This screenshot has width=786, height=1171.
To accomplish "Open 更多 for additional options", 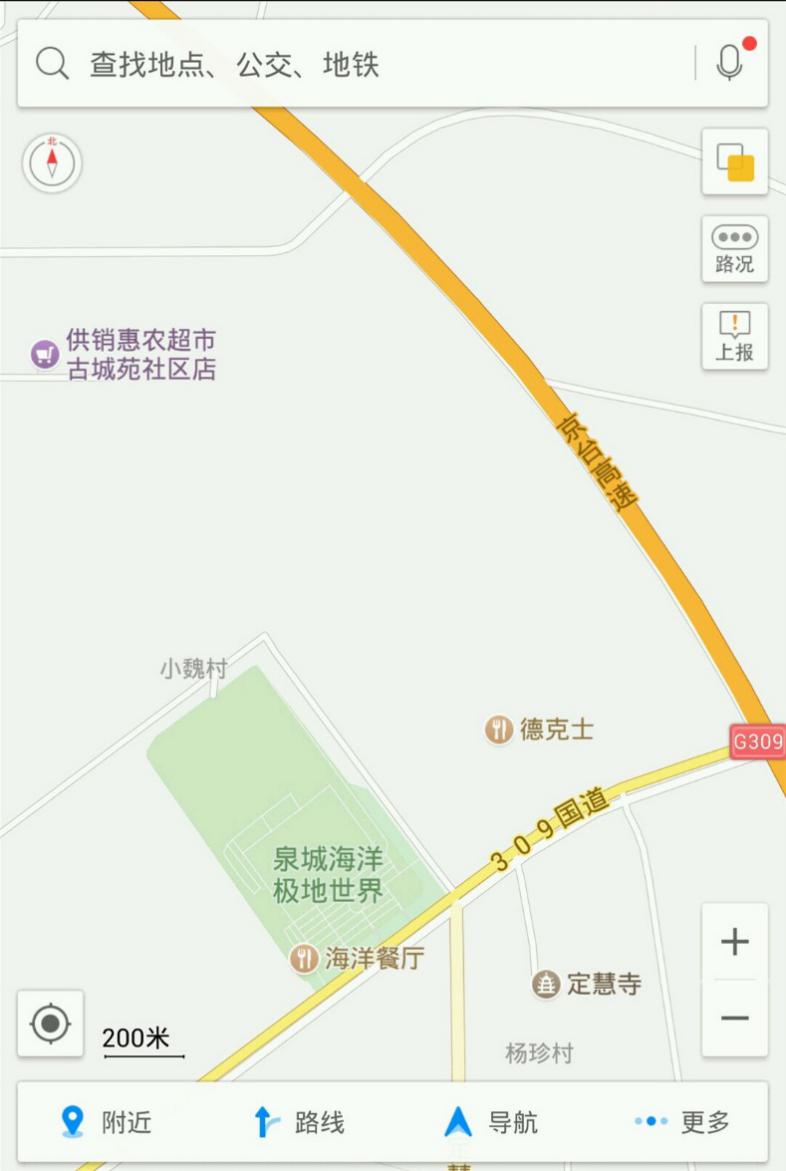I will pyautogui.click(x=681, y=1123).
